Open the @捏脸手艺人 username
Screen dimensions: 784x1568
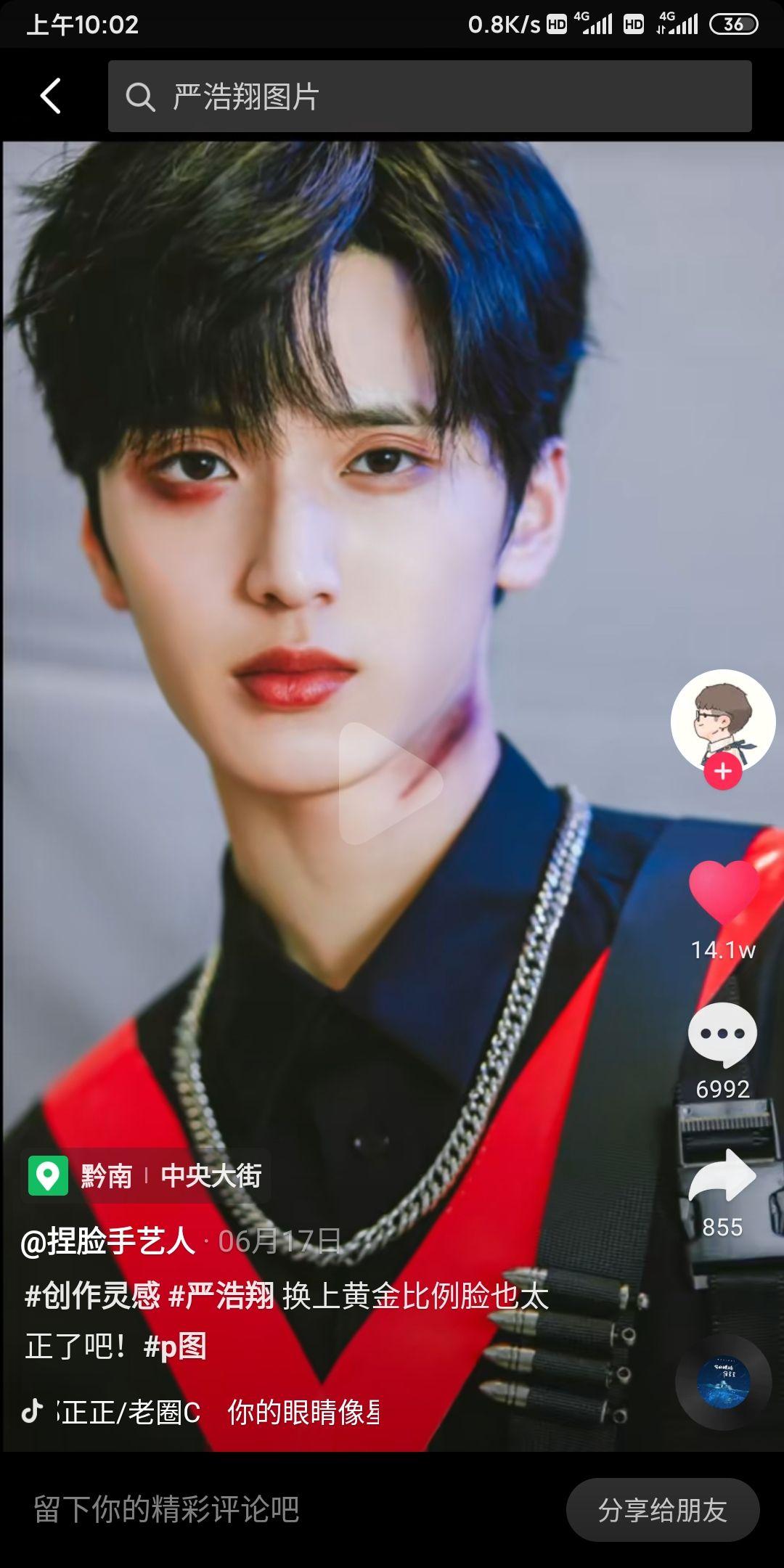(x=108, y=1241)
